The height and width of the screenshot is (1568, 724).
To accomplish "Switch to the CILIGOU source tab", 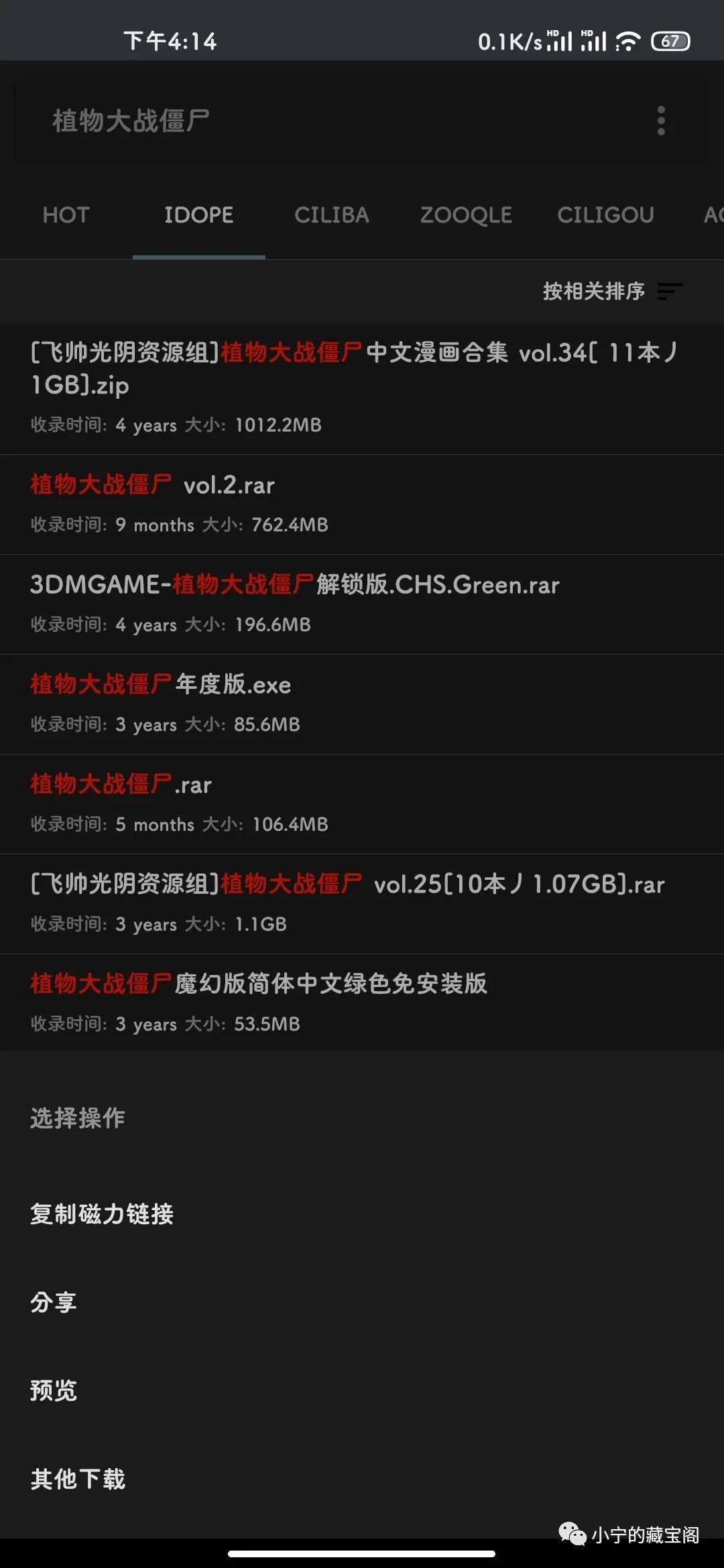I will point(605,215).
